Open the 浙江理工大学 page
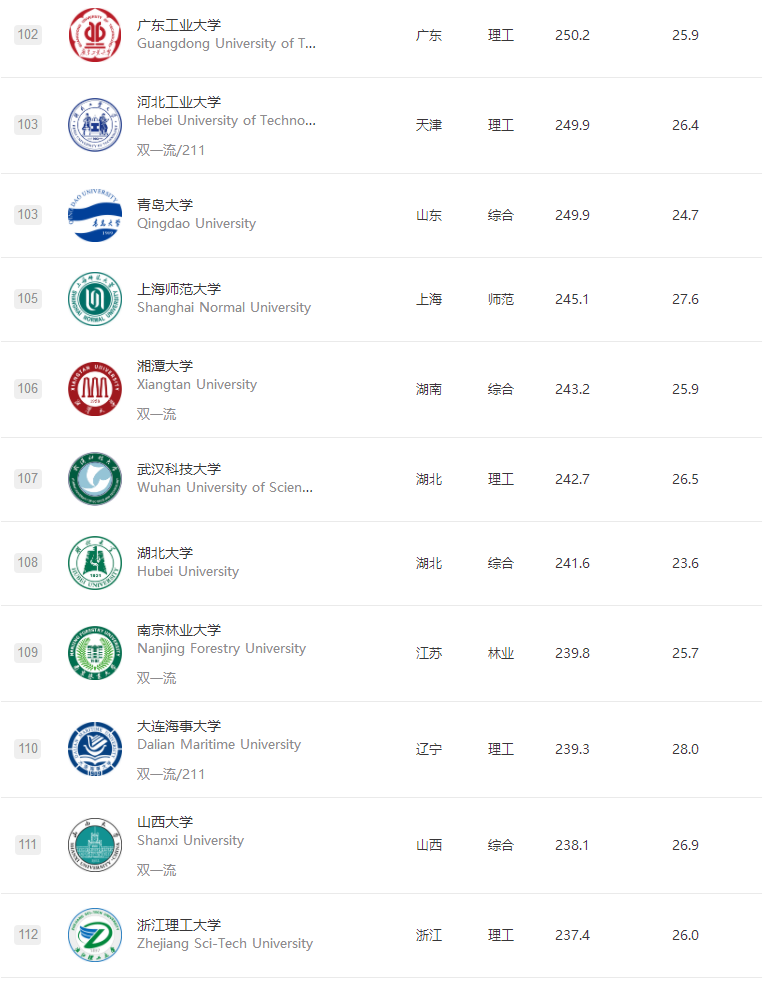The height and width of the screenshot is (983, 768). [179, 925]
